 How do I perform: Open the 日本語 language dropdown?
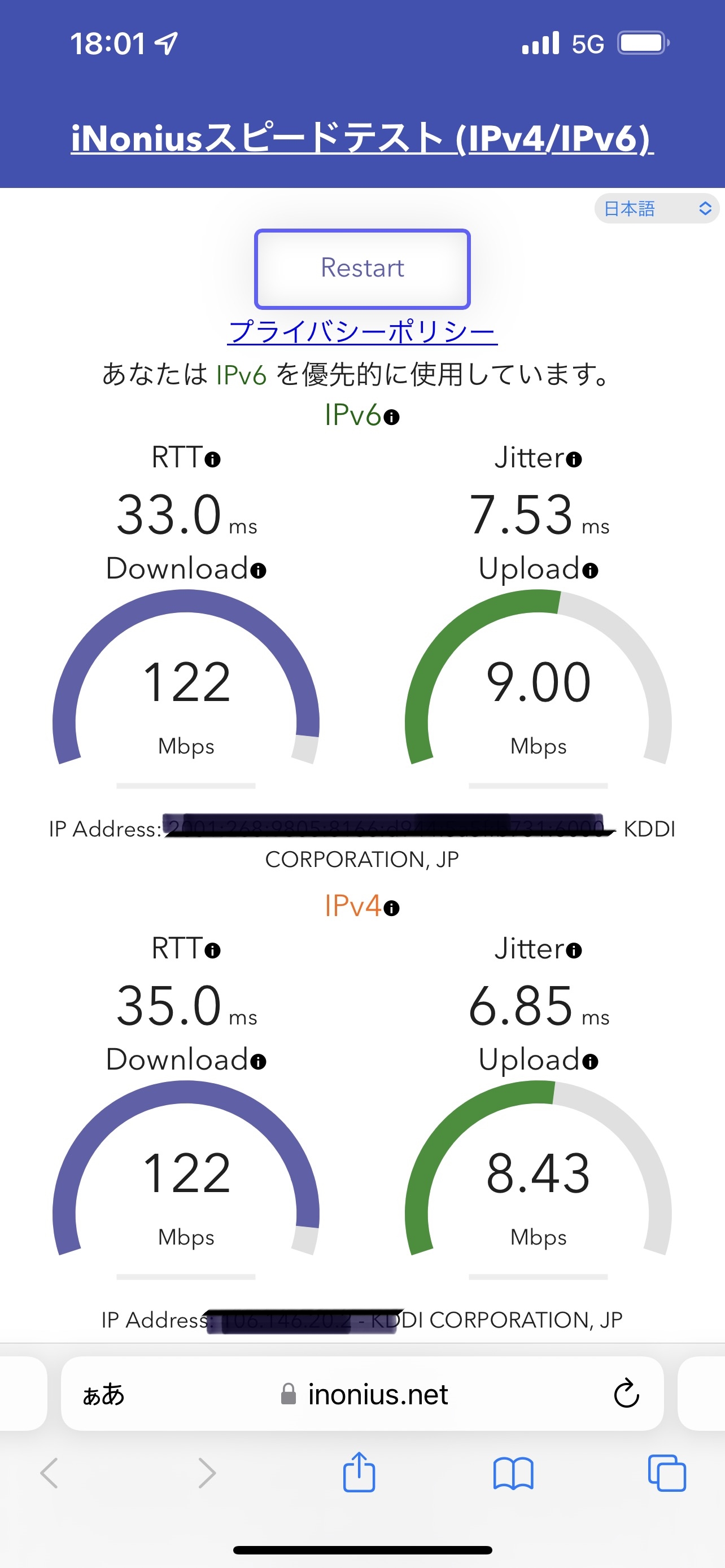[656, 209]
